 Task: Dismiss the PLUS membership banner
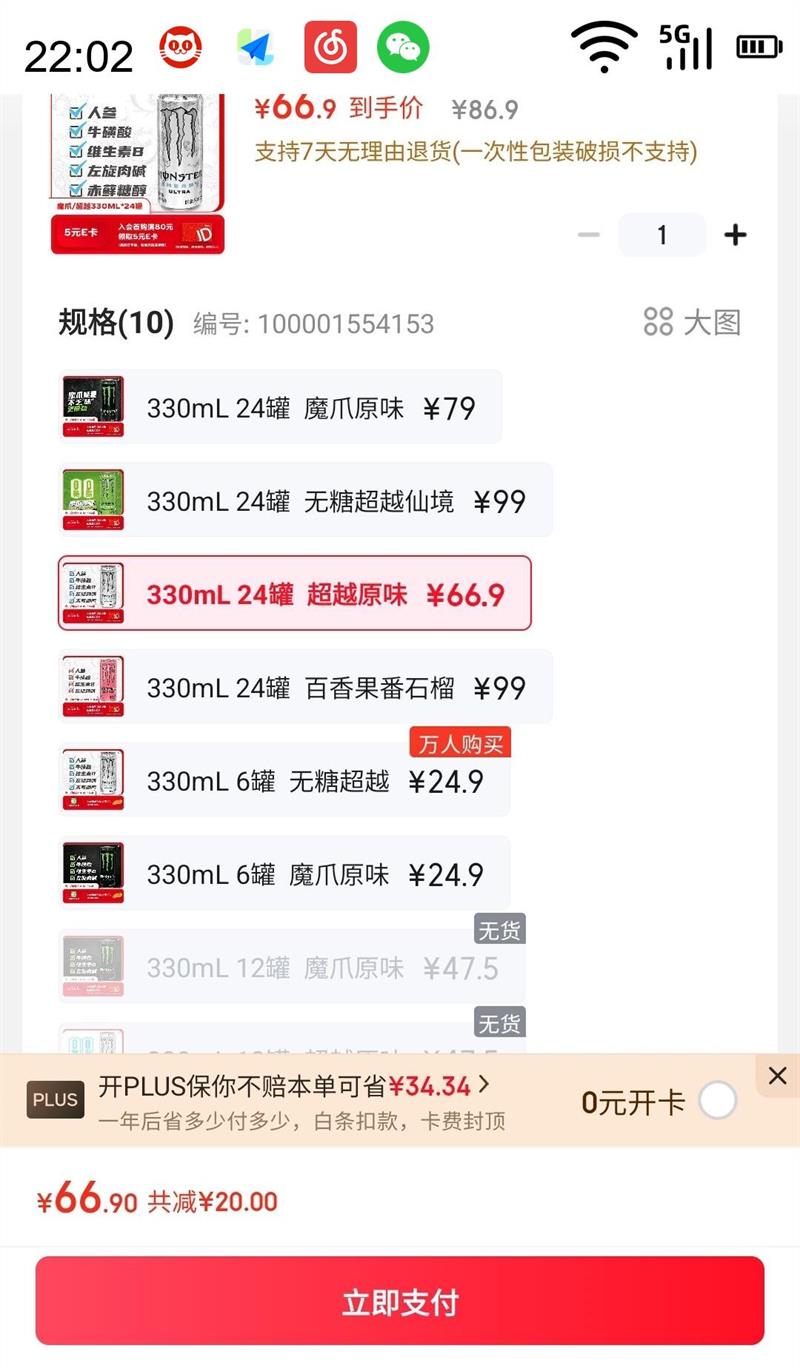coord(777,1076)
